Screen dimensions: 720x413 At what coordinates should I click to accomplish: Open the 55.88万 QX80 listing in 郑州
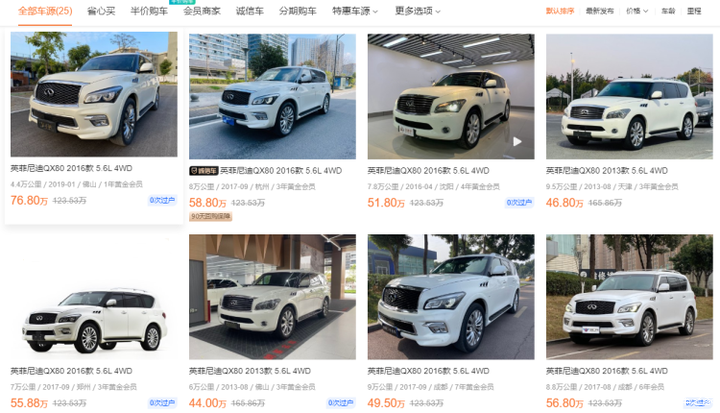click(x=94, y=298)
